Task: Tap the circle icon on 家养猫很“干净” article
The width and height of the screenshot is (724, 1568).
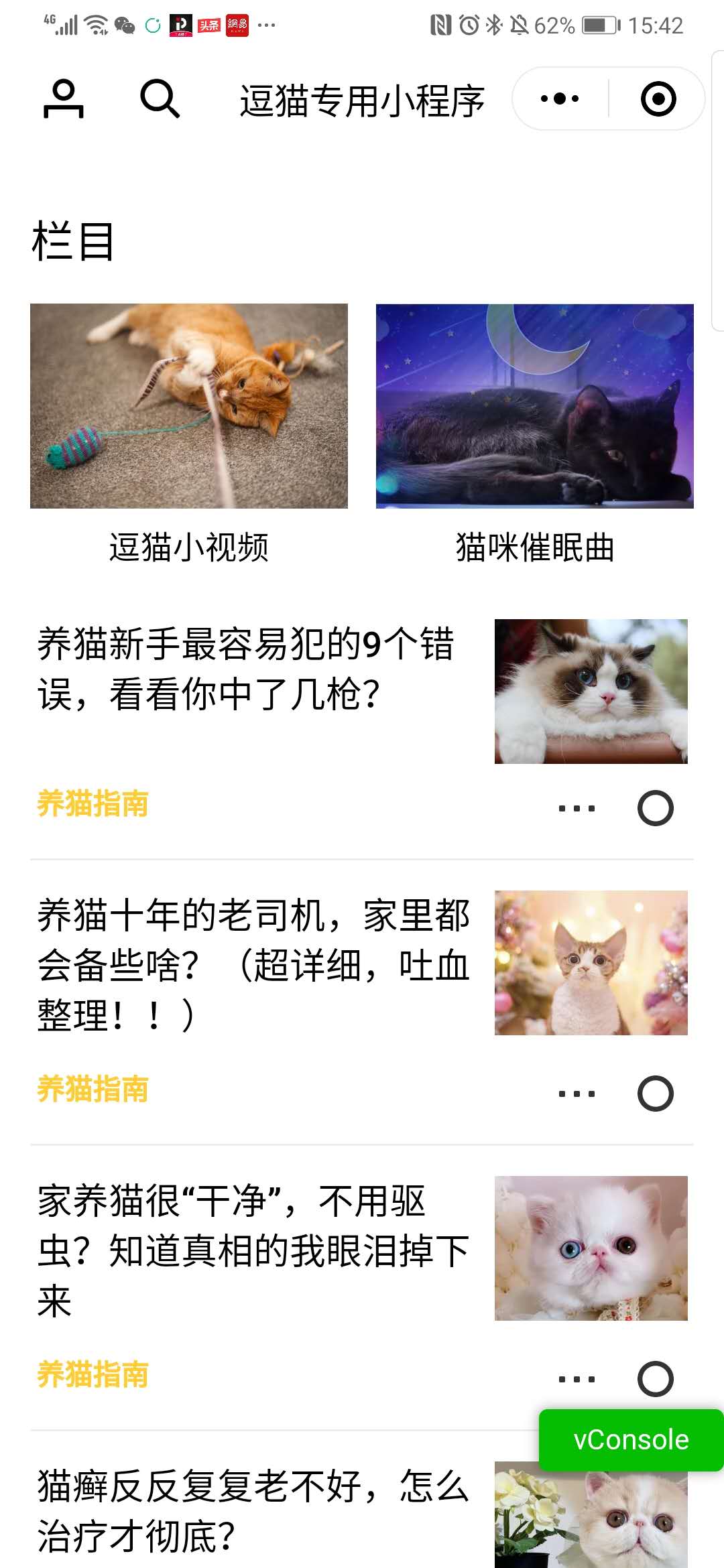Action: click(656, 1379)
